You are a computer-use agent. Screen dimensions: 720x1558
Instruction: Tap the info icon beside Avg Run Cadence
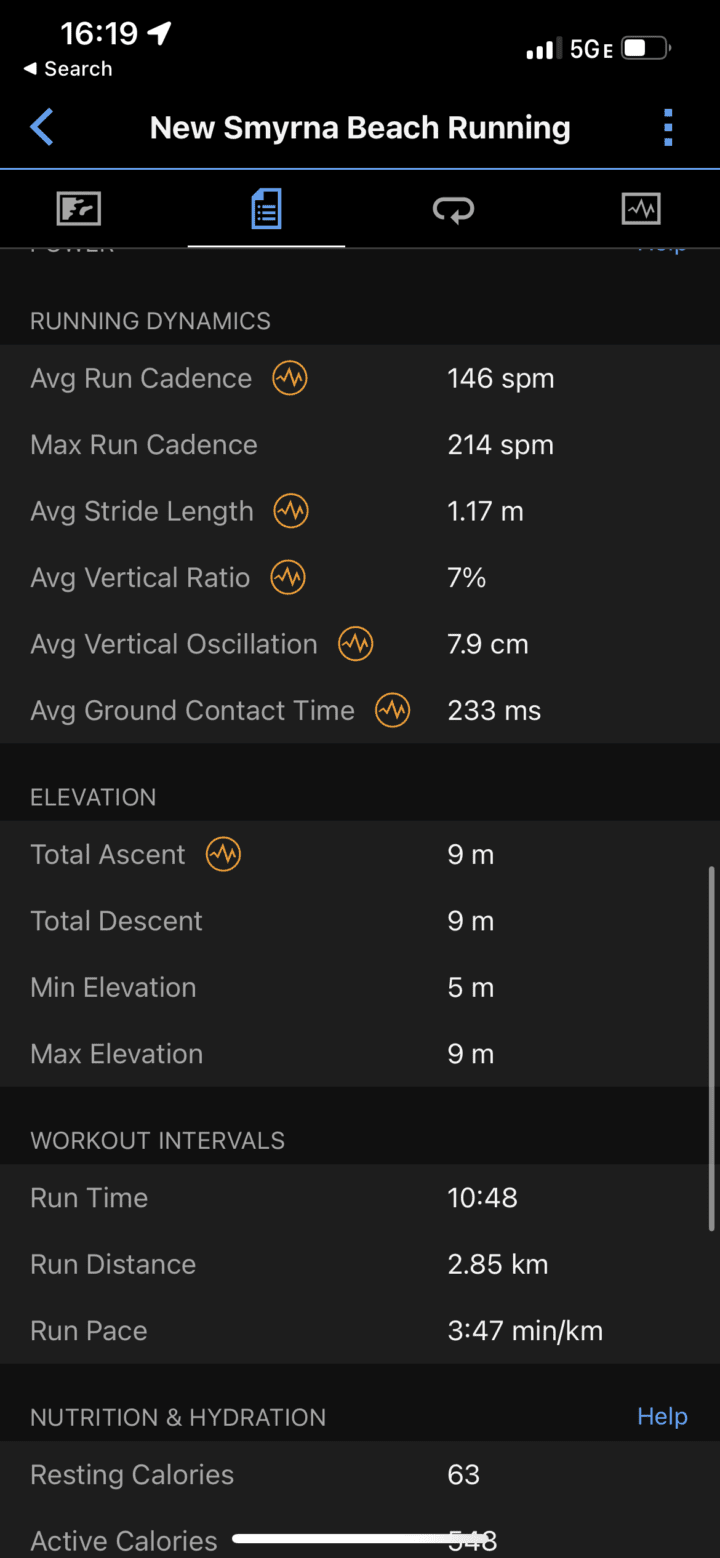click(x=290, y=378)
